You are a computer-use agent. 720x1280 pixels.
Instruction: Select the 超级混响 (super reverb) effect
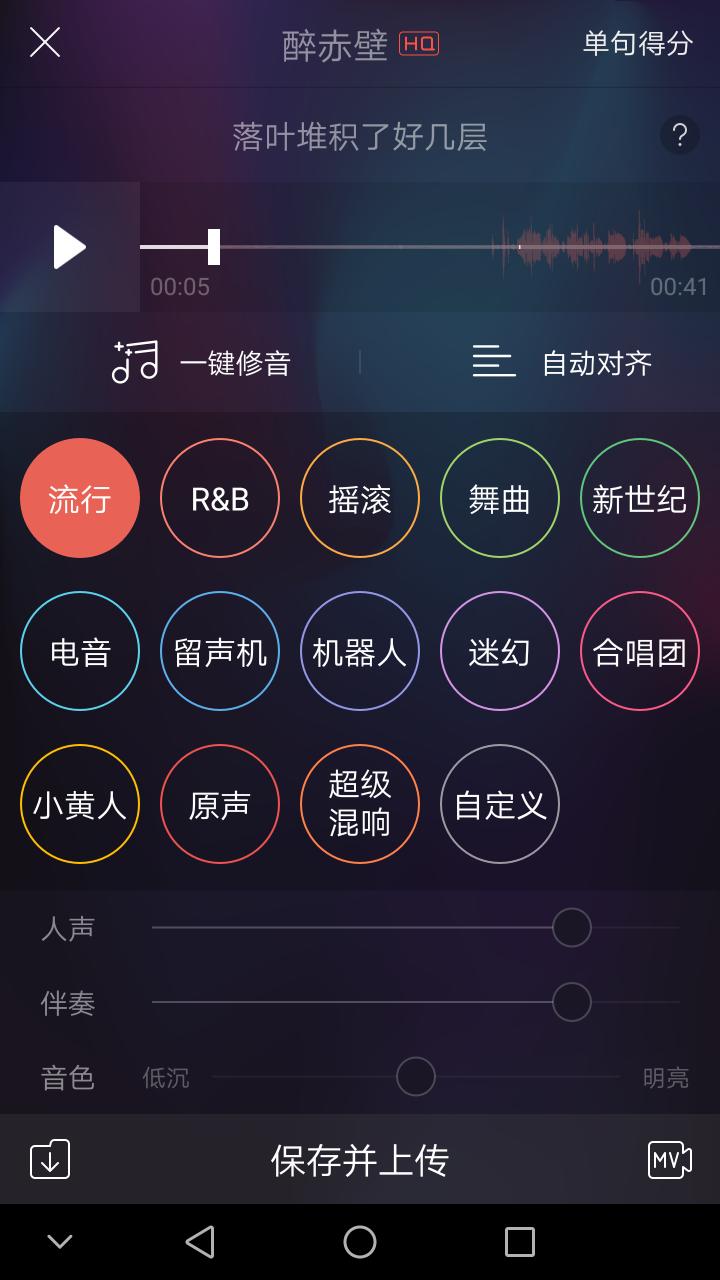point(359,804)
